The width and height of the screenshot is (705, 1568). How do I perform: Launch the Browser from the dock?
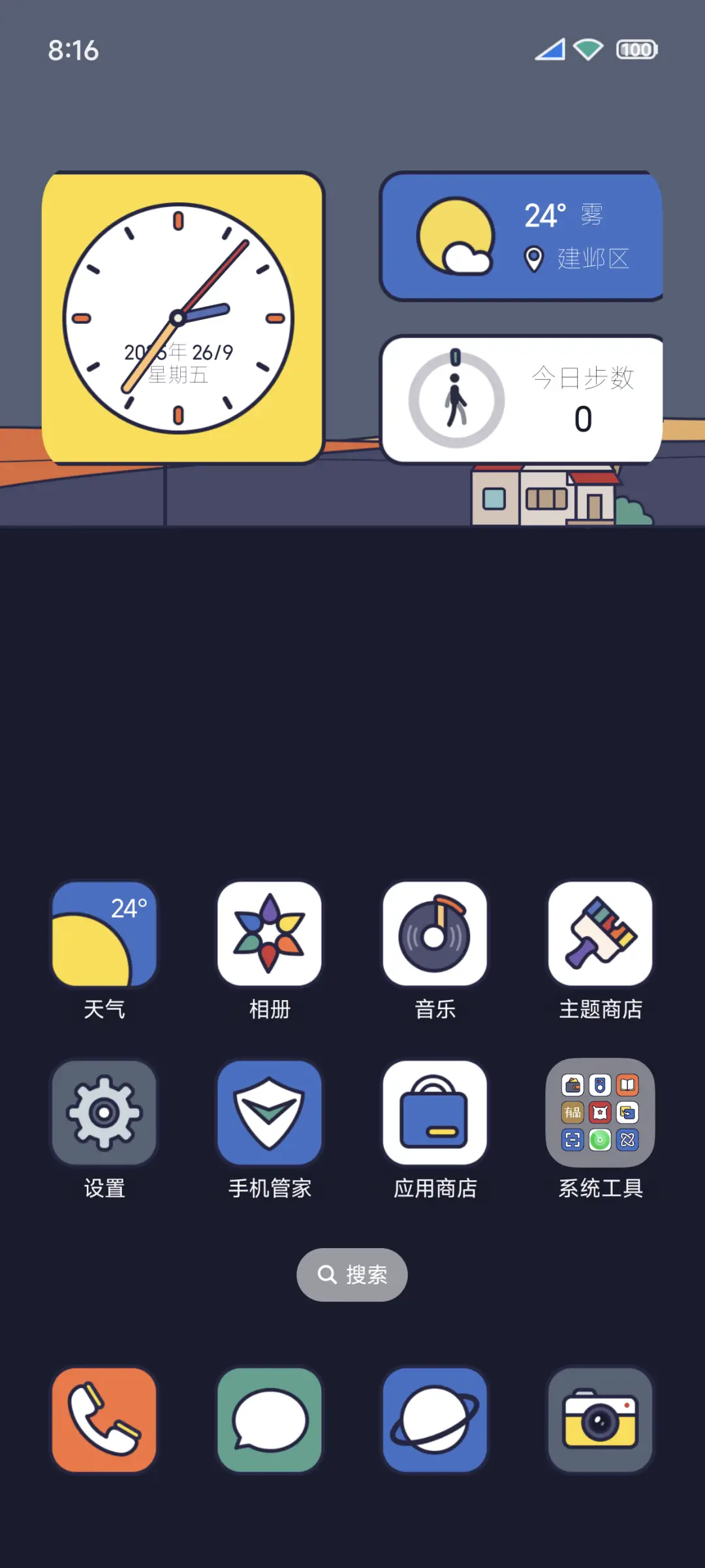pos(435,1421)
